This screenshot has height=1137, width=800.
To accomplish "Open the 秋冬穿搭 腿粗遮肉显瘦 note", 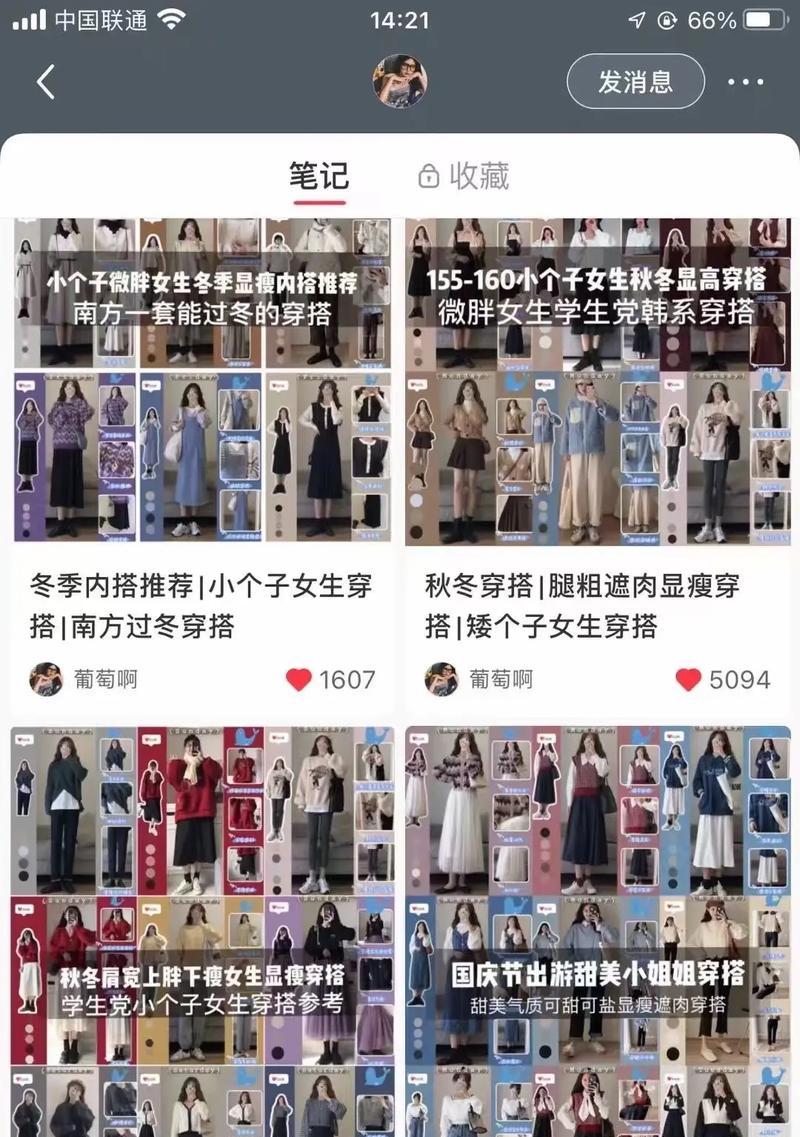I will pyautogui.click(x=597, y=400).
